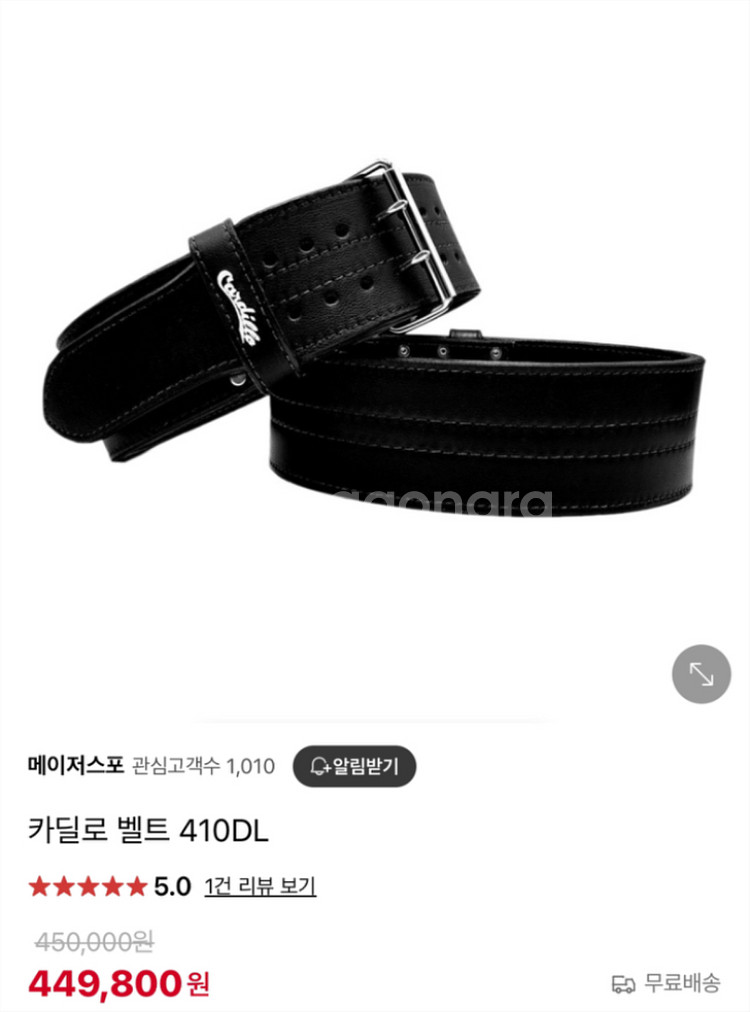The width and height of the screenshot is (750, 1012).
Task: Open the 메이저스포 store page
Action: [x=76, y=767]
